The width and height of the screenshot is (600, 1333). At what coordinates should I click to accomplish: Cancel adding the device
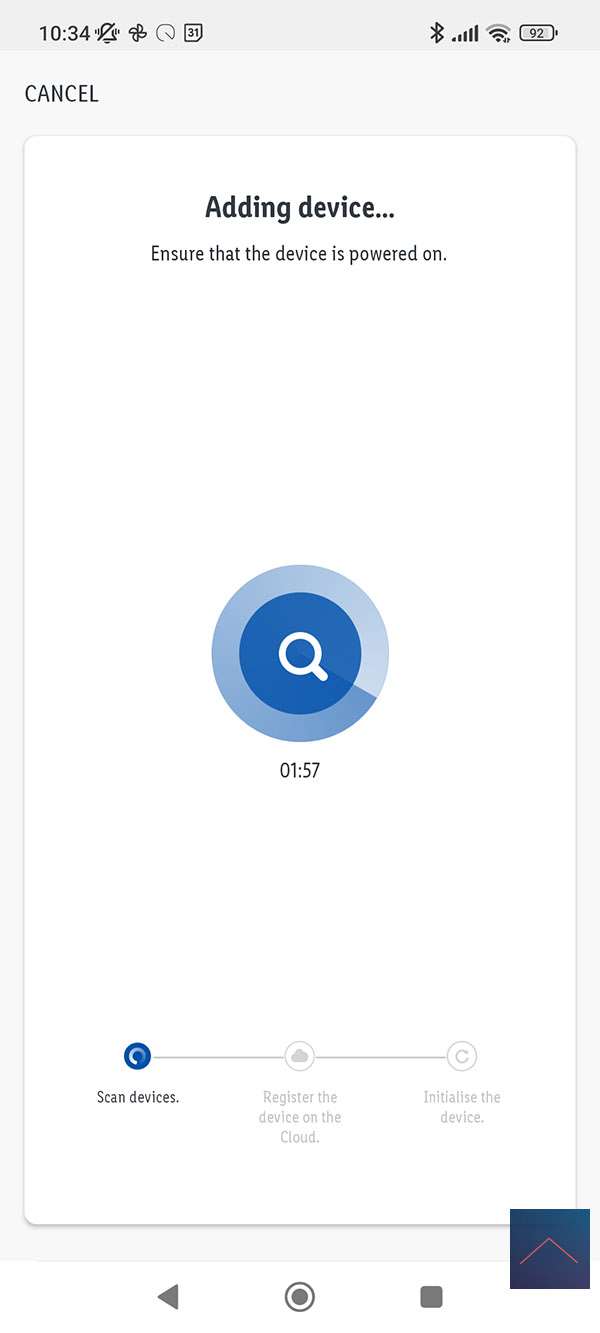tap(62, 94)
